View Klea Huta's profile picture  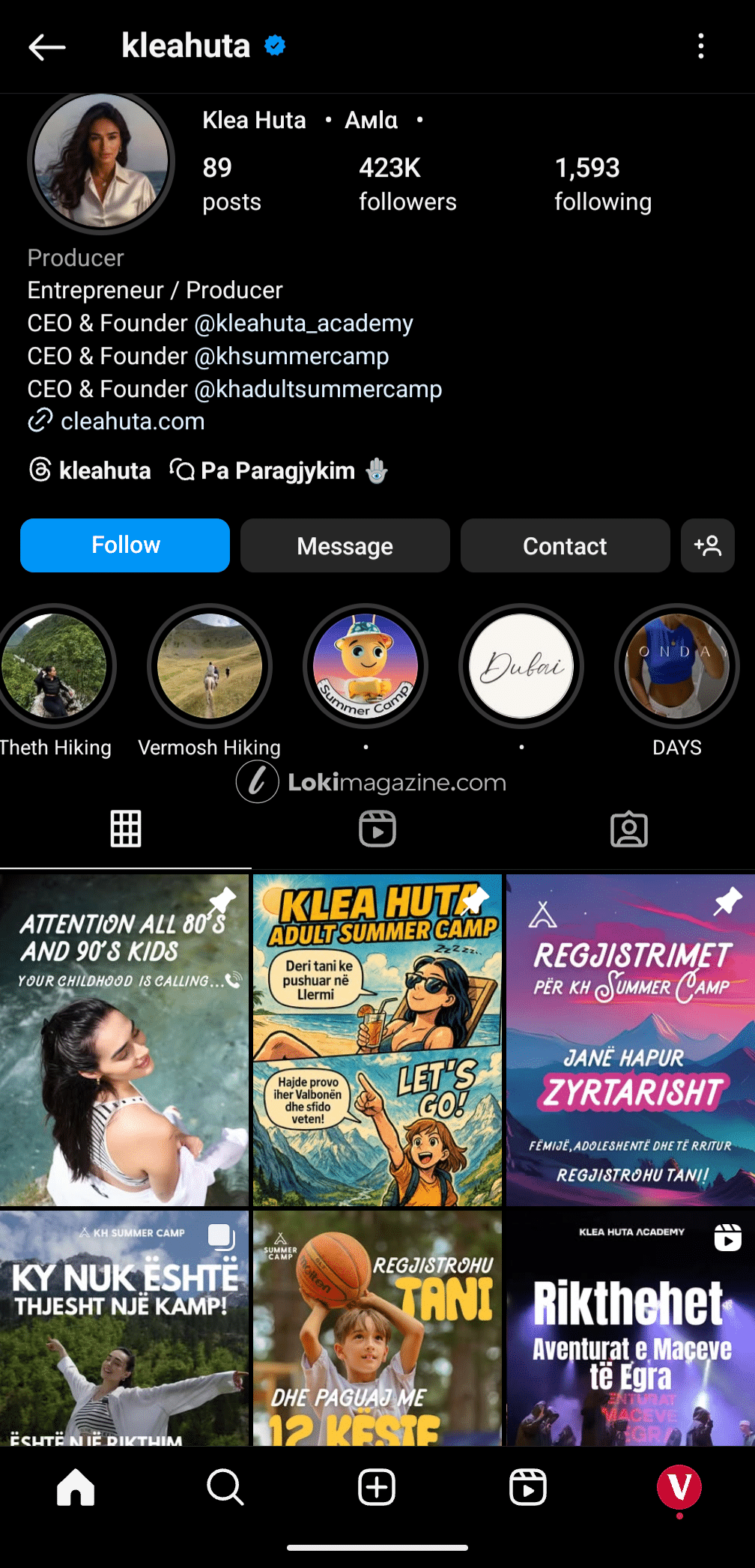(x=101, y=161)
